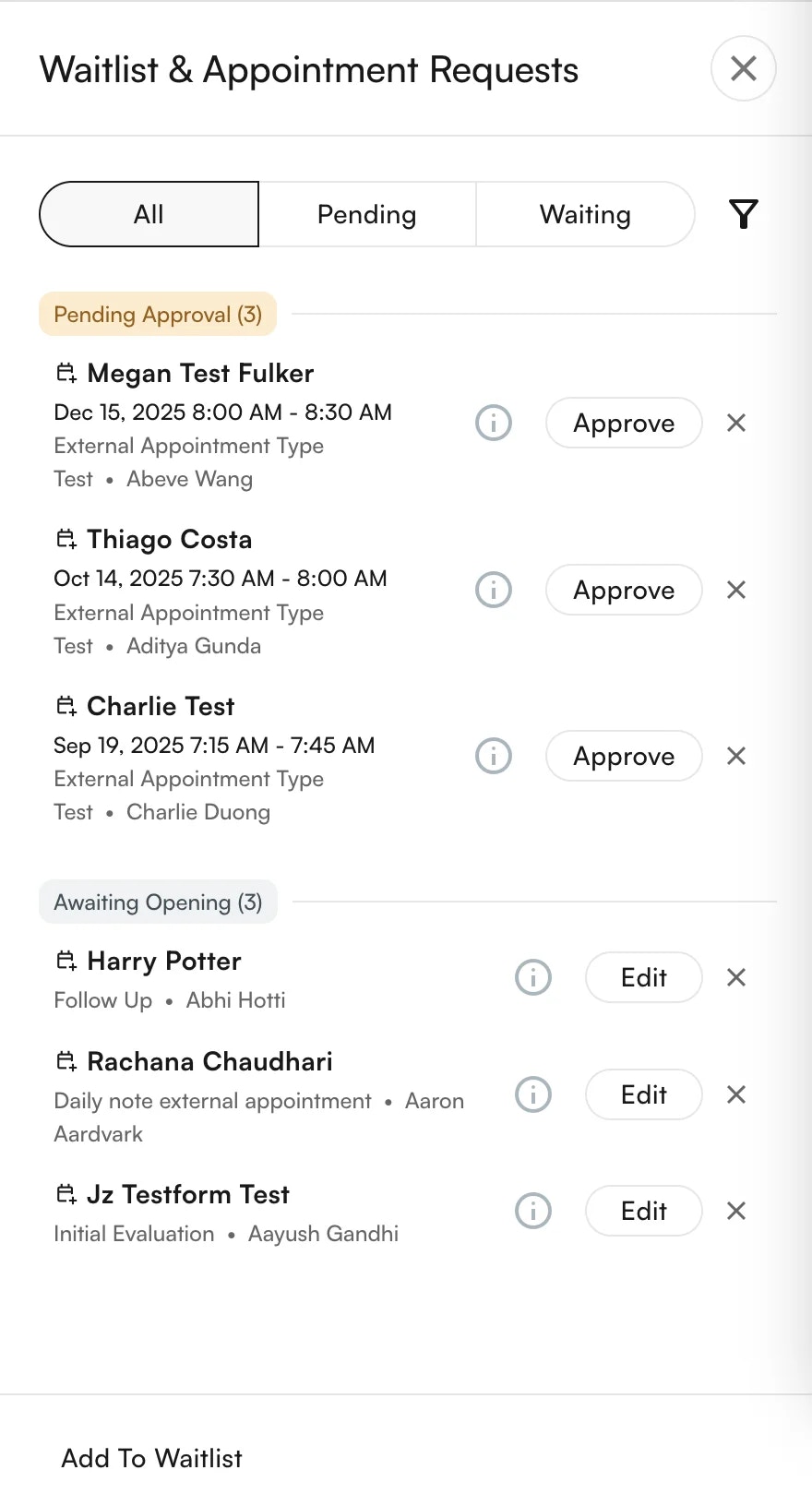This screenshot has height=1506, width=812.
Task: Dismiss Charlie Test's request
Action: click(735, 756)
